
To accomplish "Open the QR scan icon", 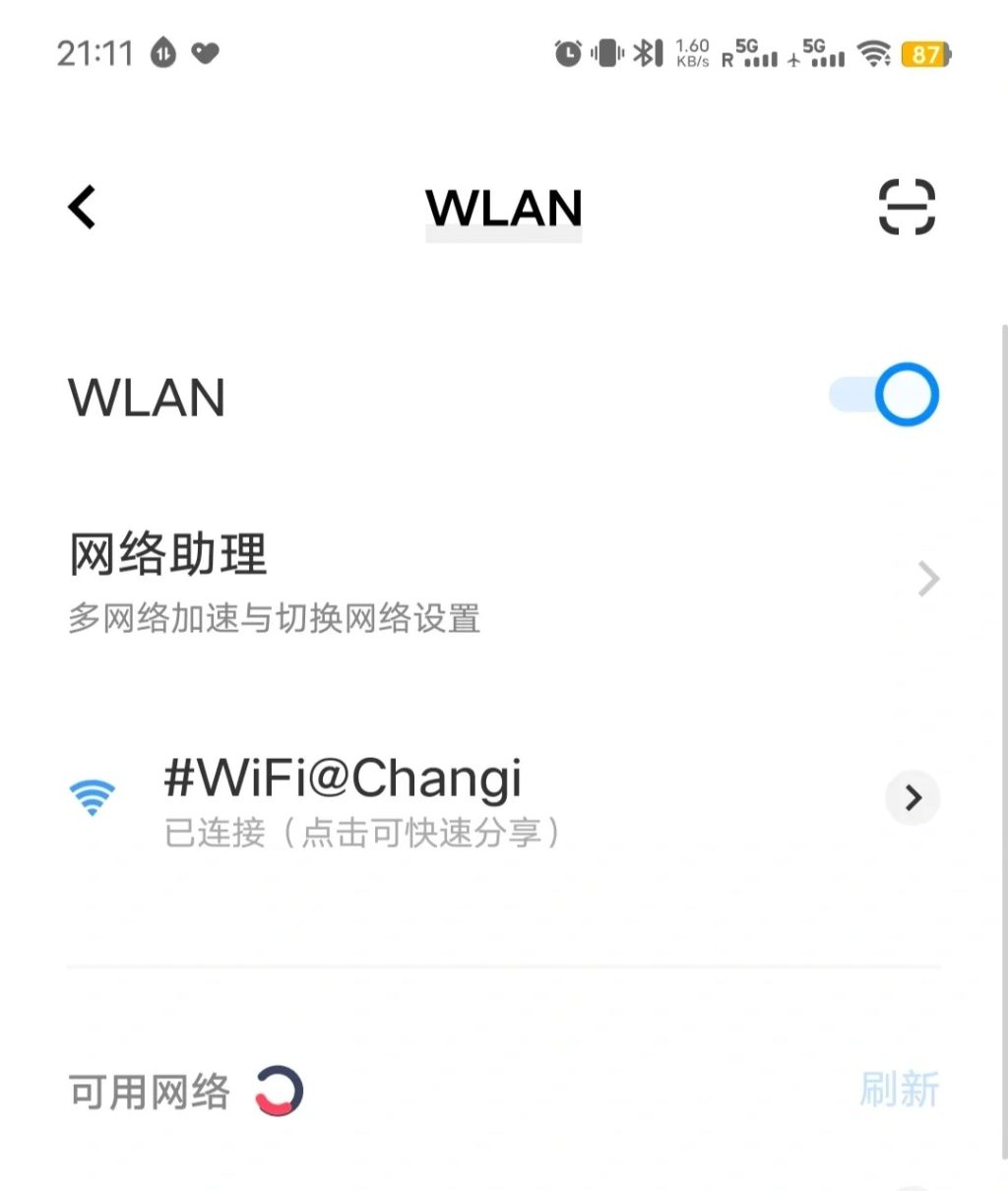I will (x=906, y=207).
